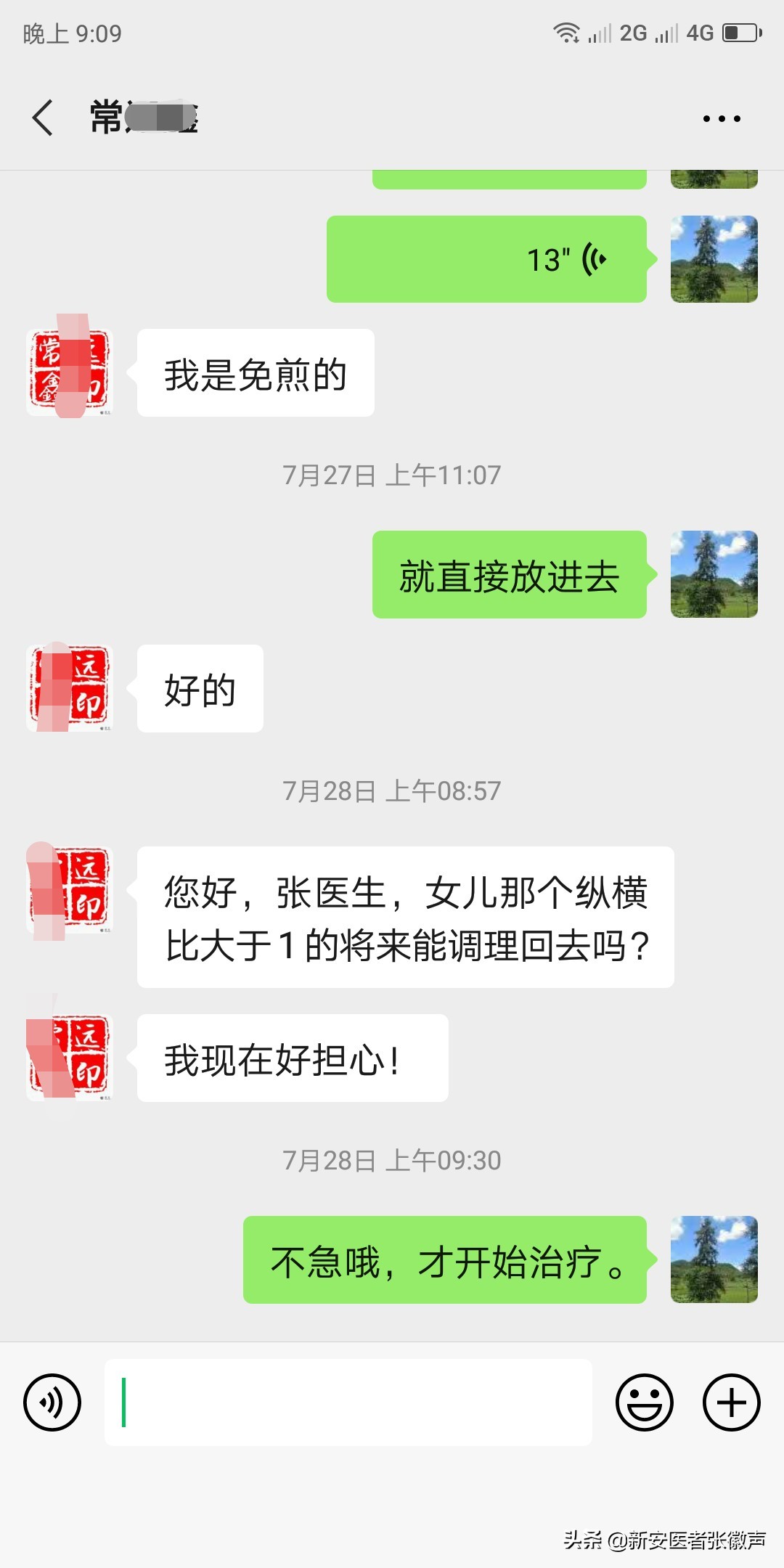The width and height of the screenshot is (784, 1568).
Task: Tap your own landscape avatar photo
Action: [x=715, y=258]
